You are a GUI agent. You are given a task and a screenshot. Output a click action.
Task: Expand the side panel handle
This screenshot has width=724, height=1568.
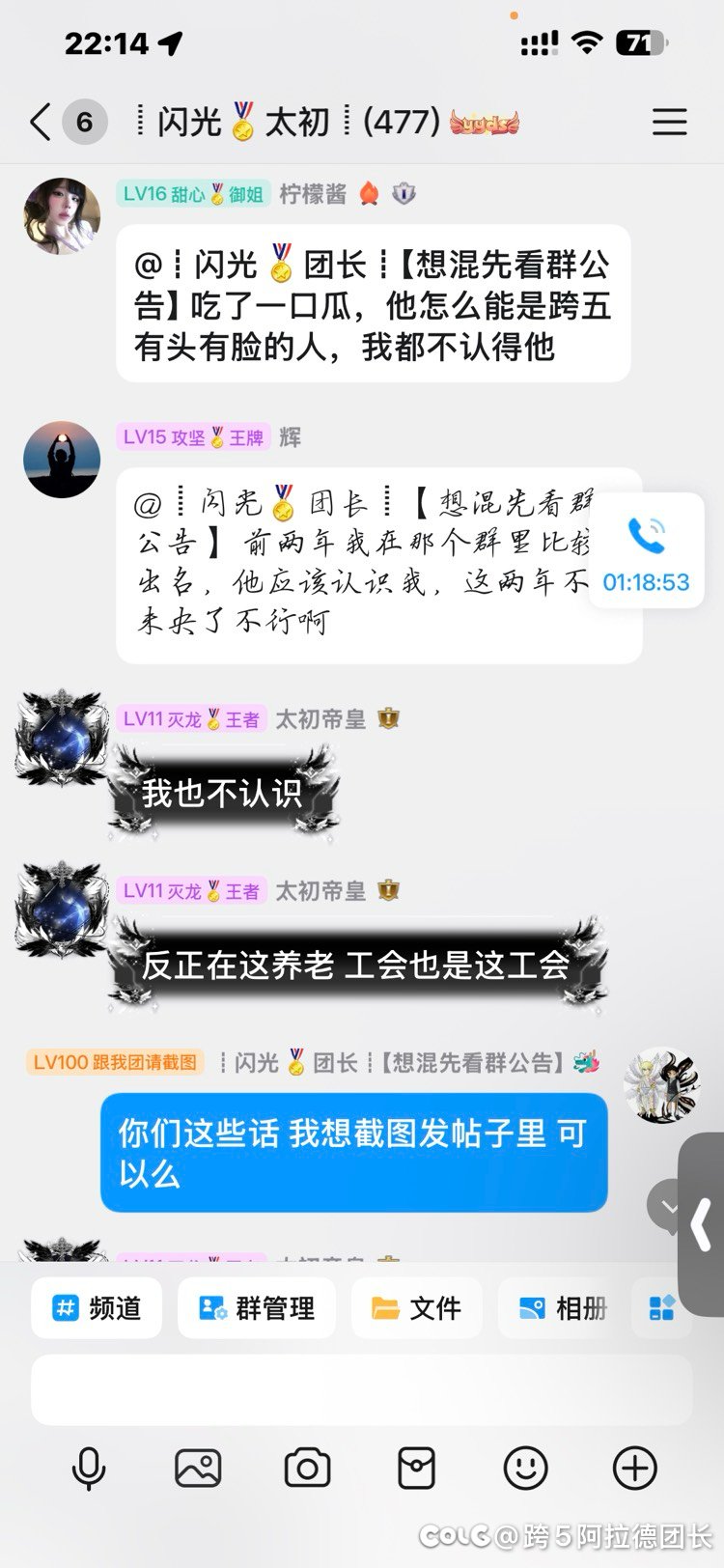click(x=703, y=1224)
